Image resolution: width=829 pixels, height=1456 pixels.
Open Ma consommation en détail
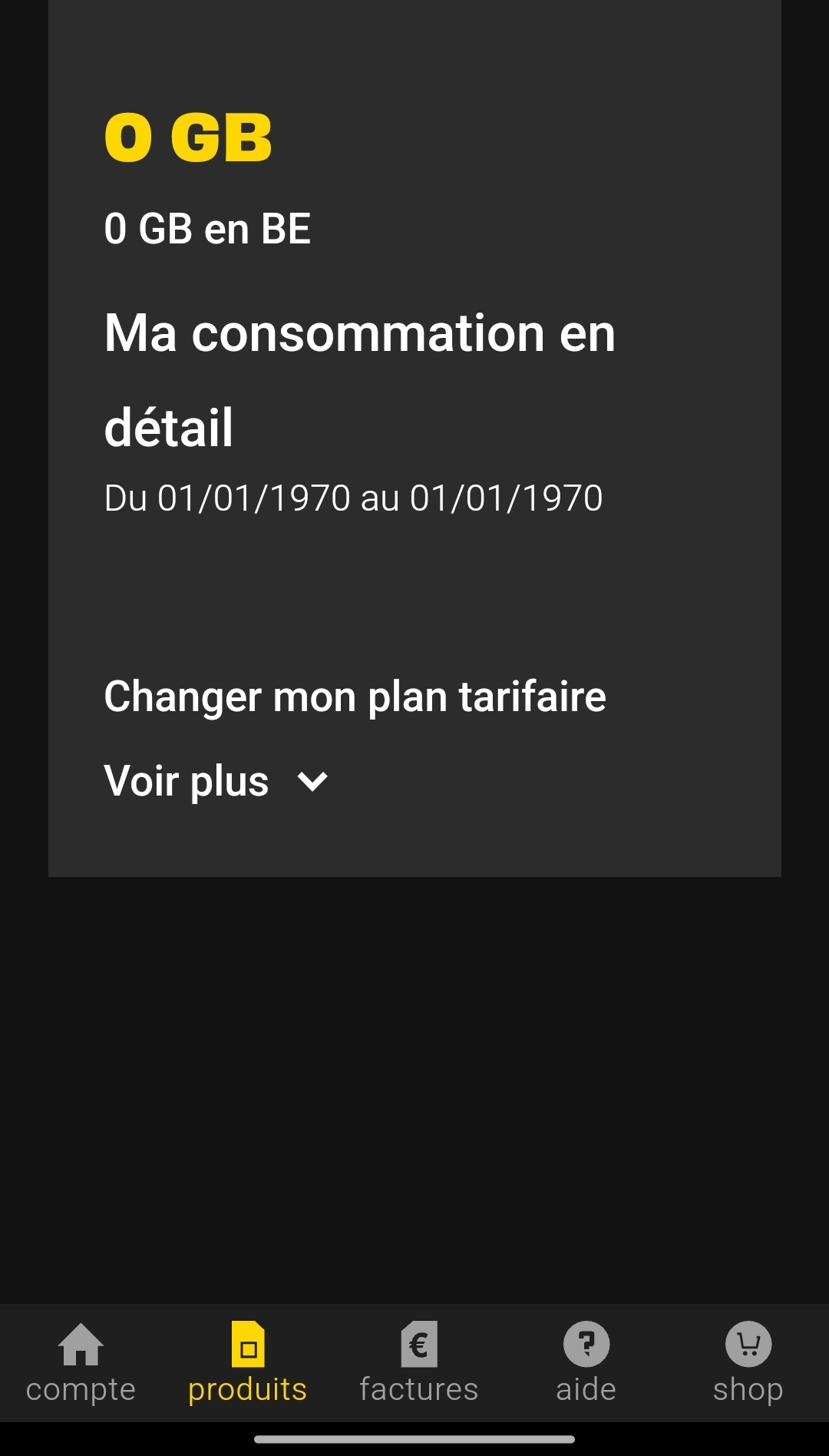(359, 379)
